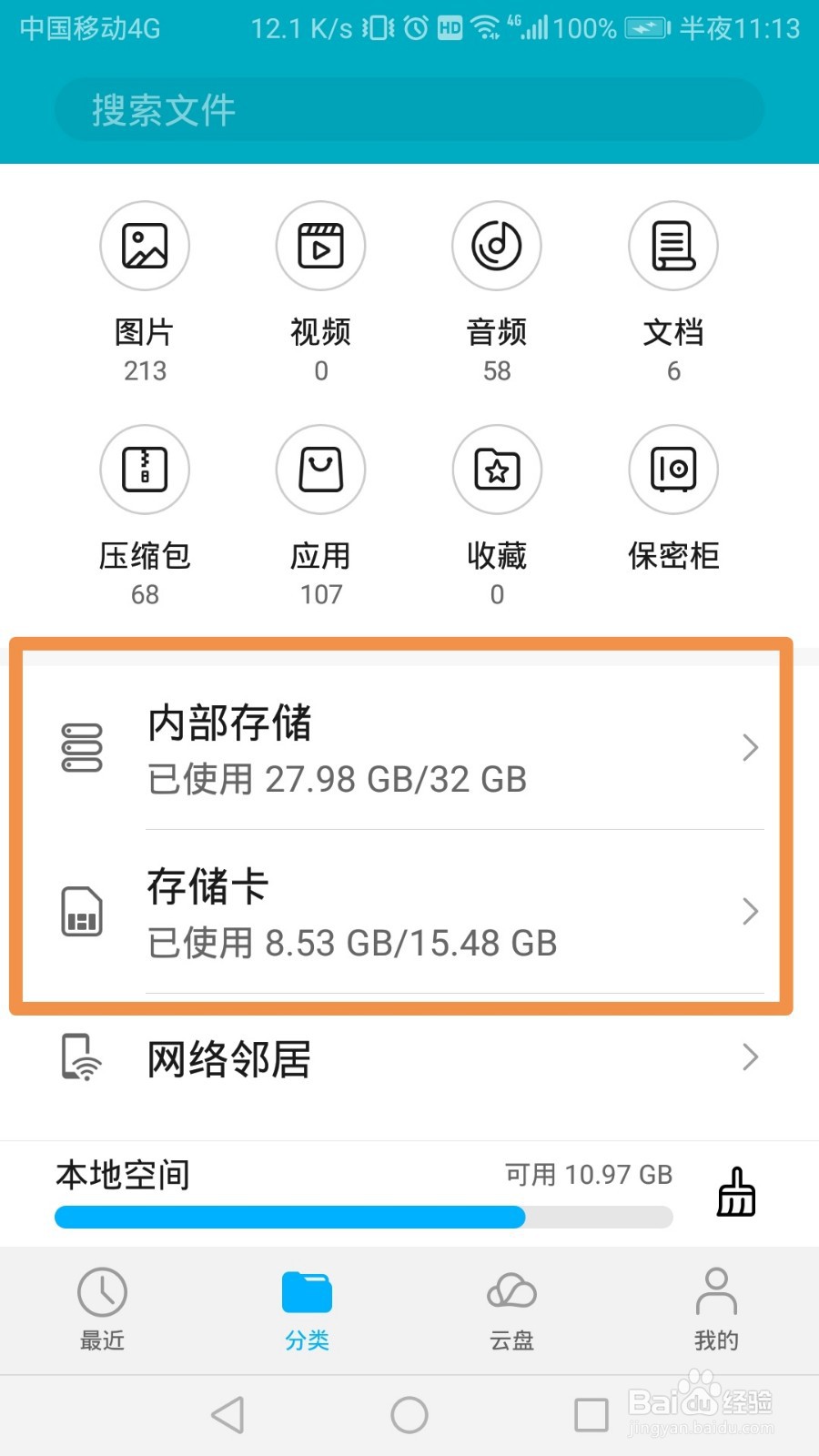Tap the system back button

click(x=227, y=1415)
